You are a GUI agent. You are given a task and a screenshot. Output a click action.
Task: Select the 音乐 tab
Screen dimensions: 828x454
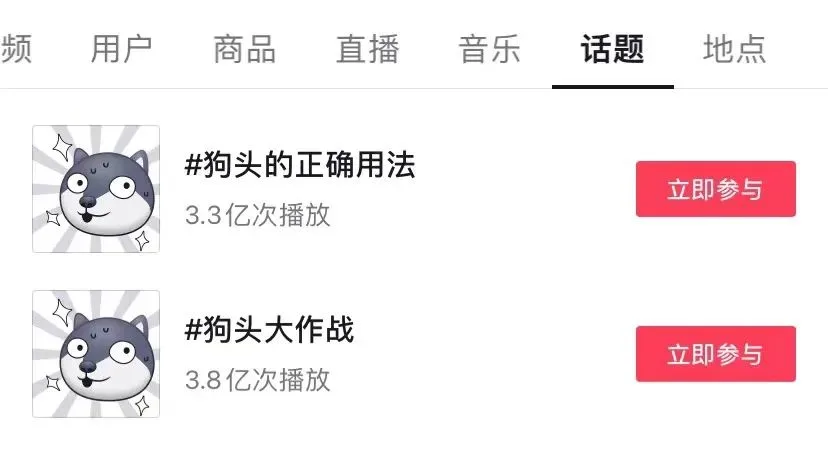point(489,49)
